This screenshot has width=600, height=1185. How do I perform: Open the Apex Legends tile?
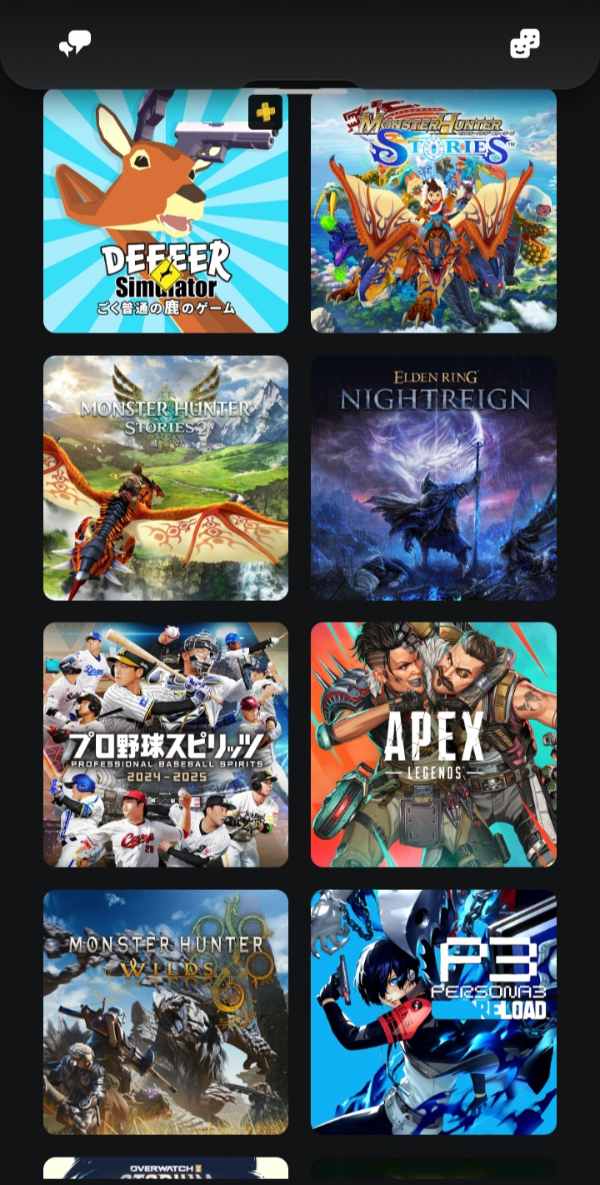[433, 745]
